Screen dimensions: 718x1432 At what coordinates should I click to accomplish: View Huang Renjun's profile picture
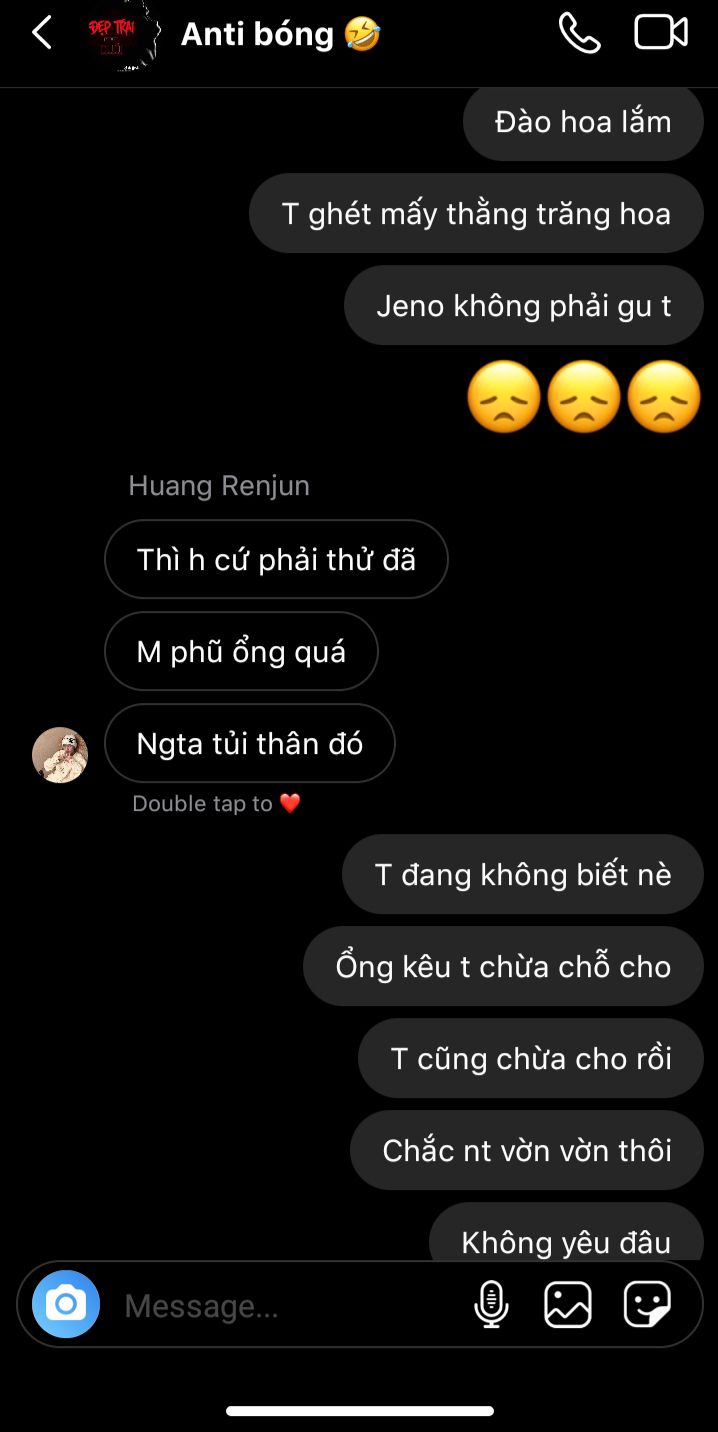coord(60,755)
